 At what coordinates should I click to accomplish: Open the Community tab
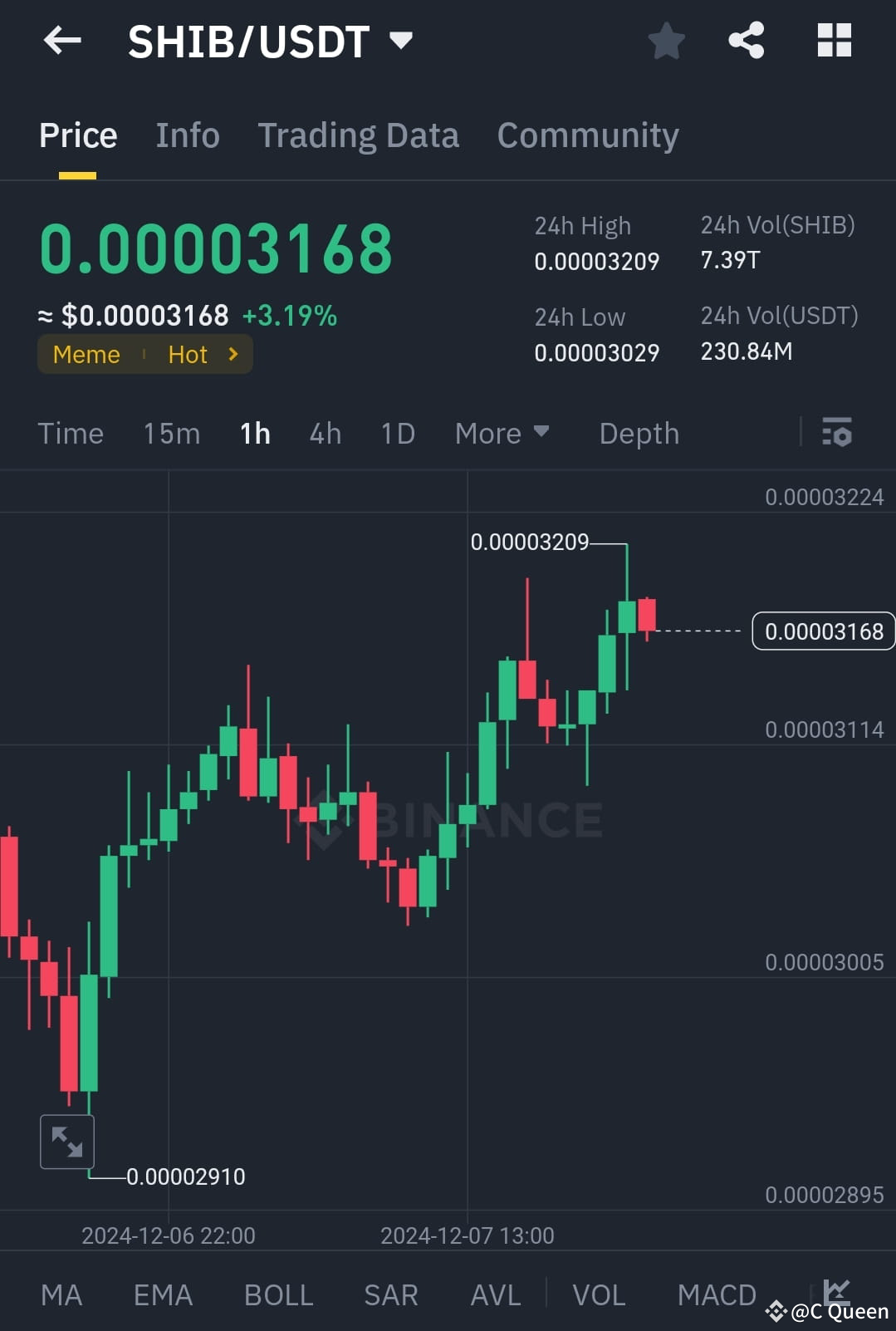tap(588, 135)
